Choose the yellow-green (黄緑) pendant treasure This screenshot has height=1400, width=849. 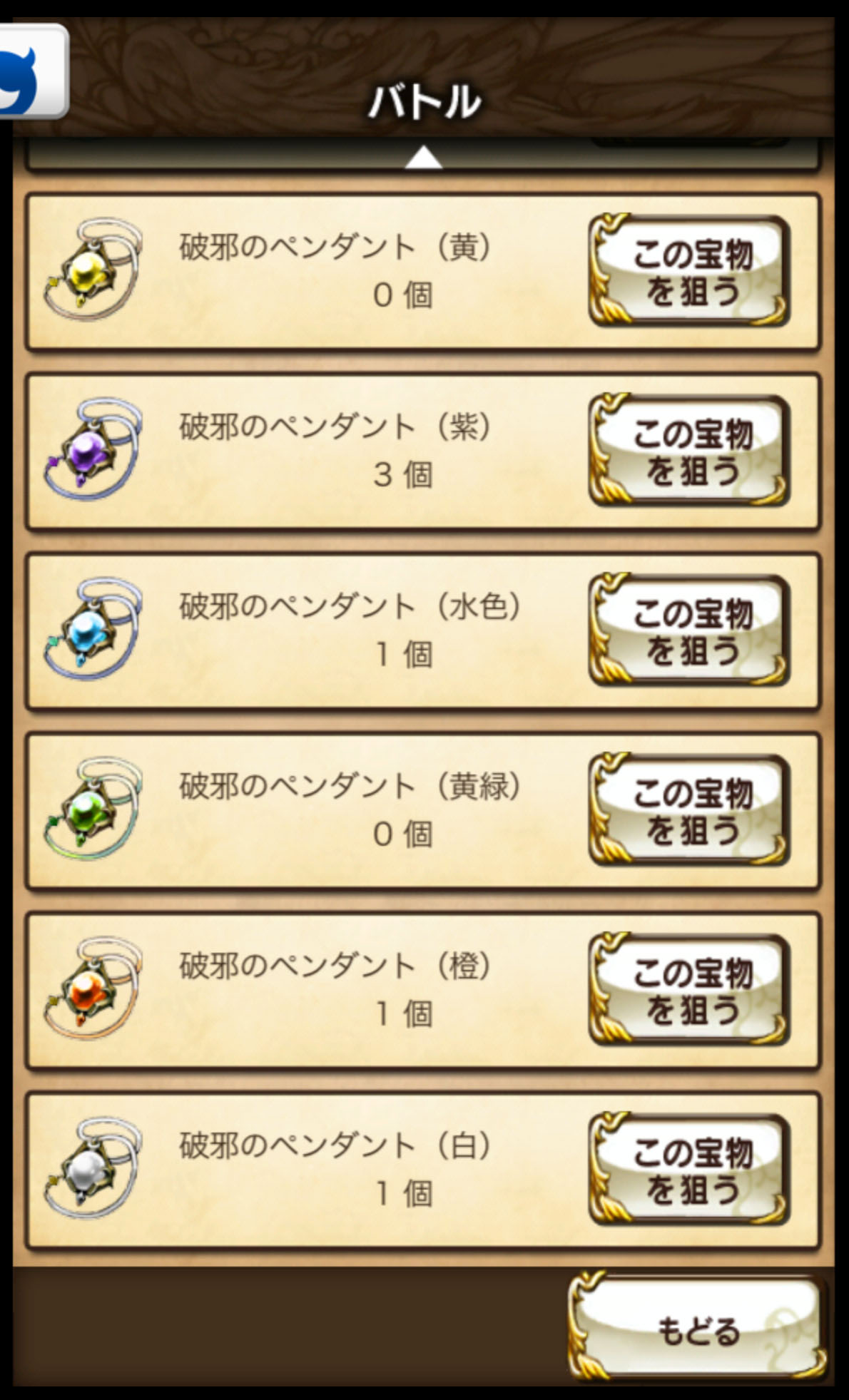(689, 811)
